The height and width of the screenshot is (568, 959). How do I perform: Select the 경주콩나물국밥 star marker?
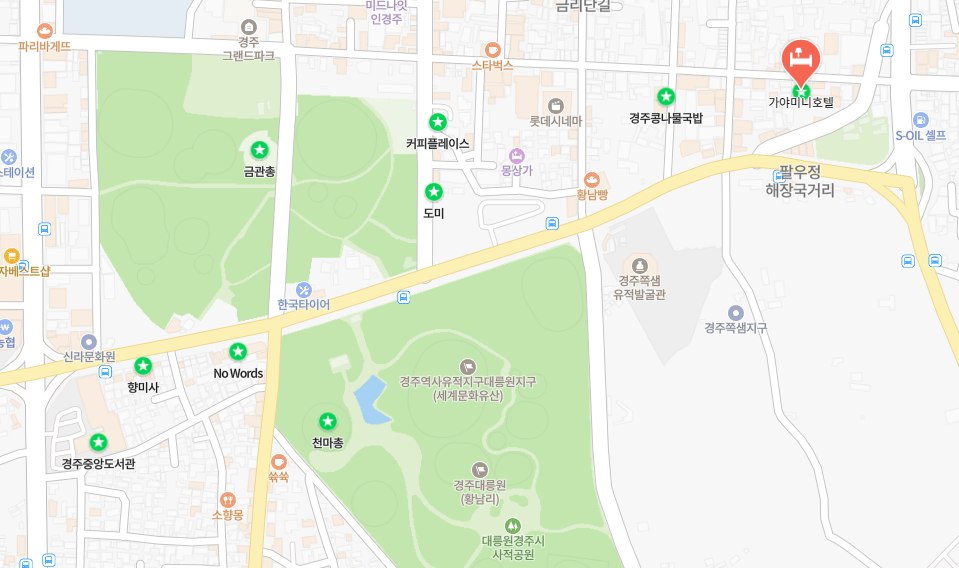coord(666,97)
